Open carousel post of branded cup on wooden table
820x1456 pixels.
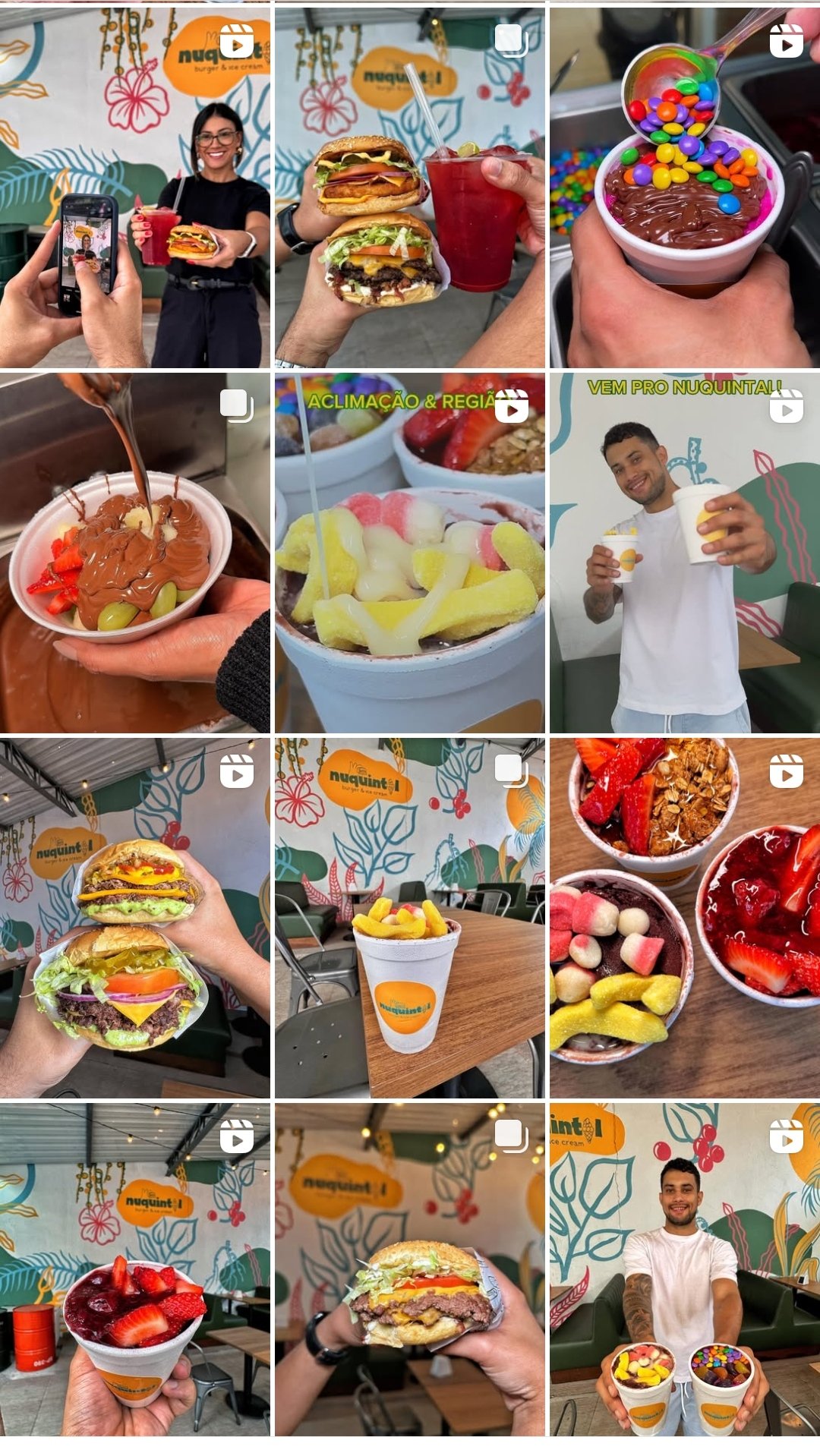coord(409,918)
